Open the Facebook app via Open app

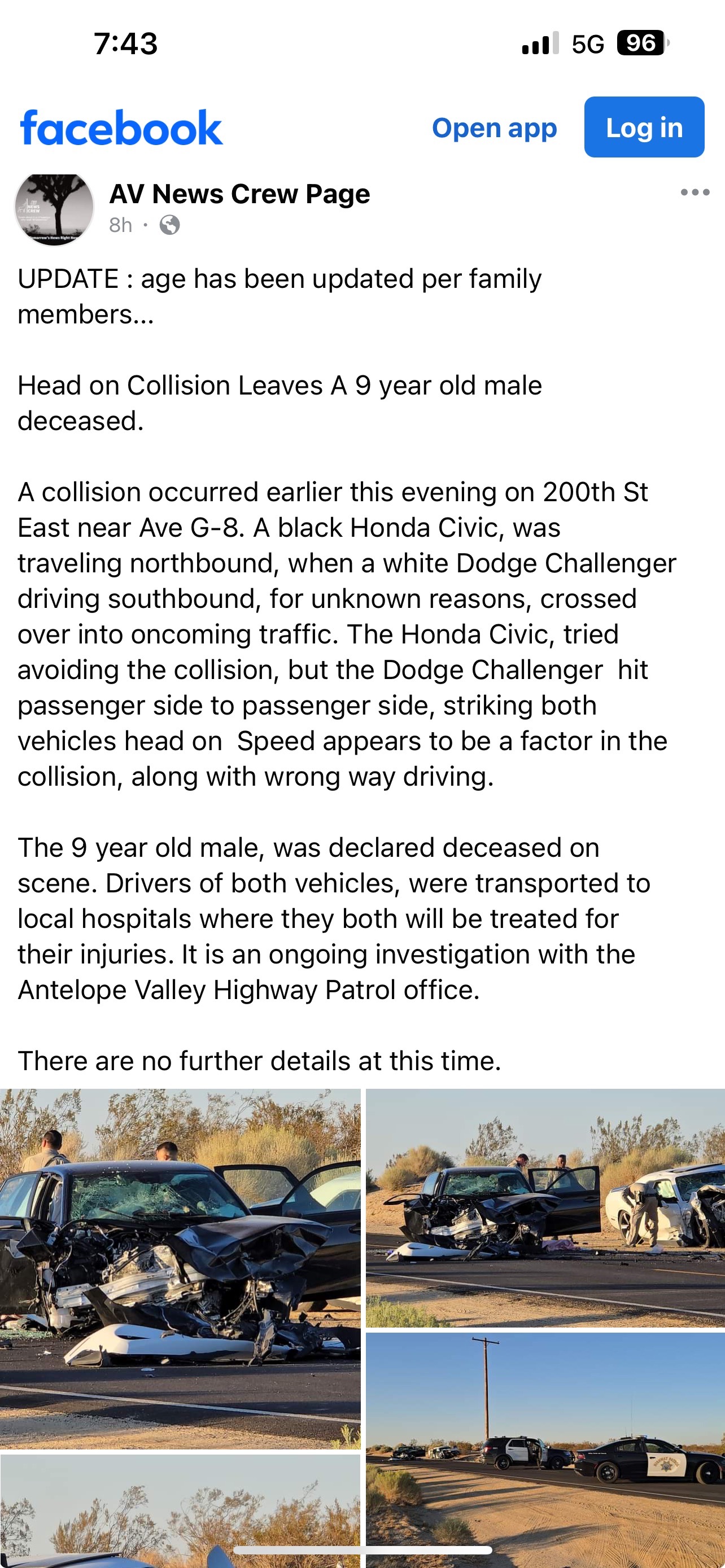click(x=493, y=129)
